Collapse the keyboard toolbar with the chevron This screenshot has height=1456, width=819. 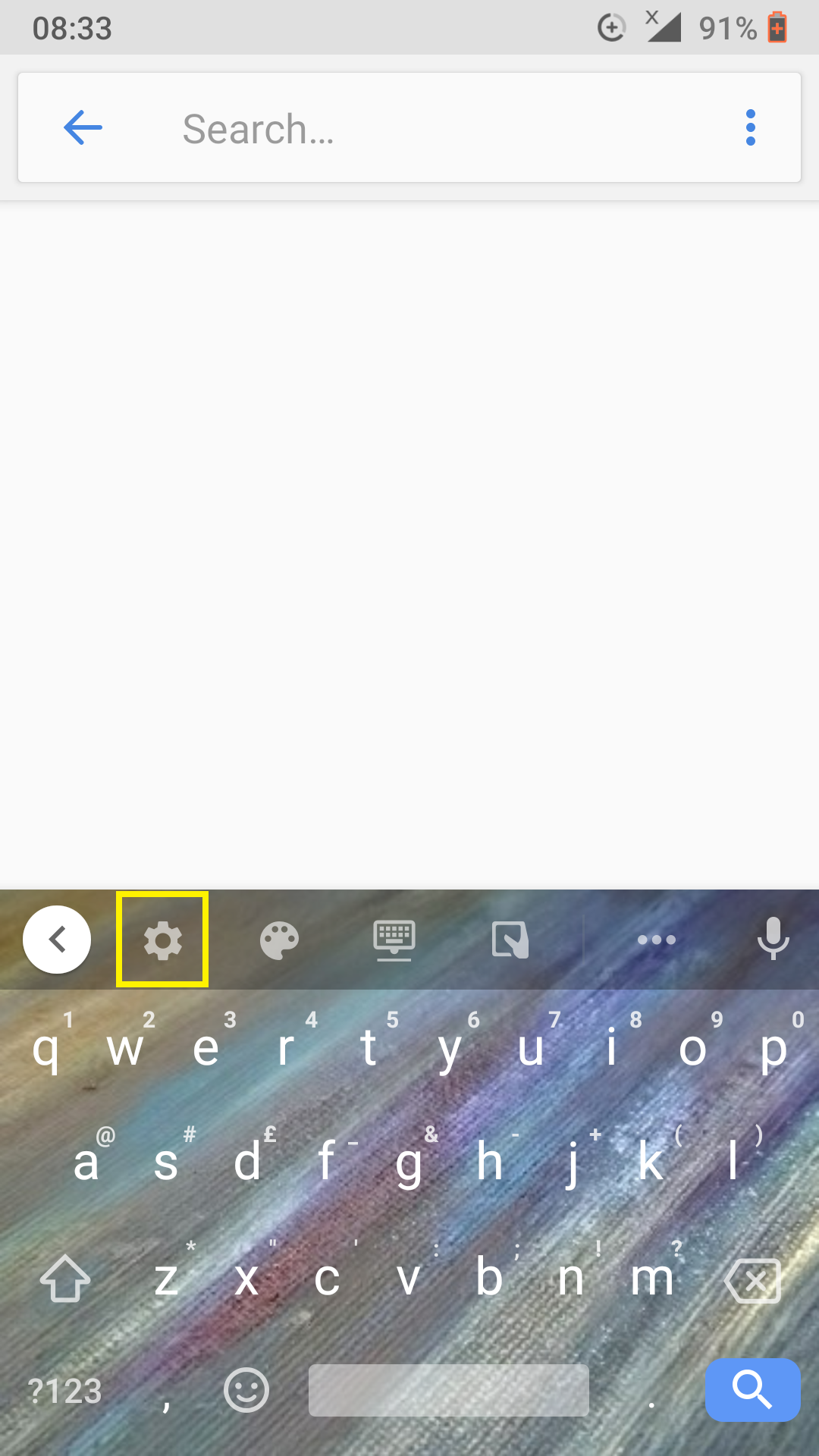[x=57, y=940]
